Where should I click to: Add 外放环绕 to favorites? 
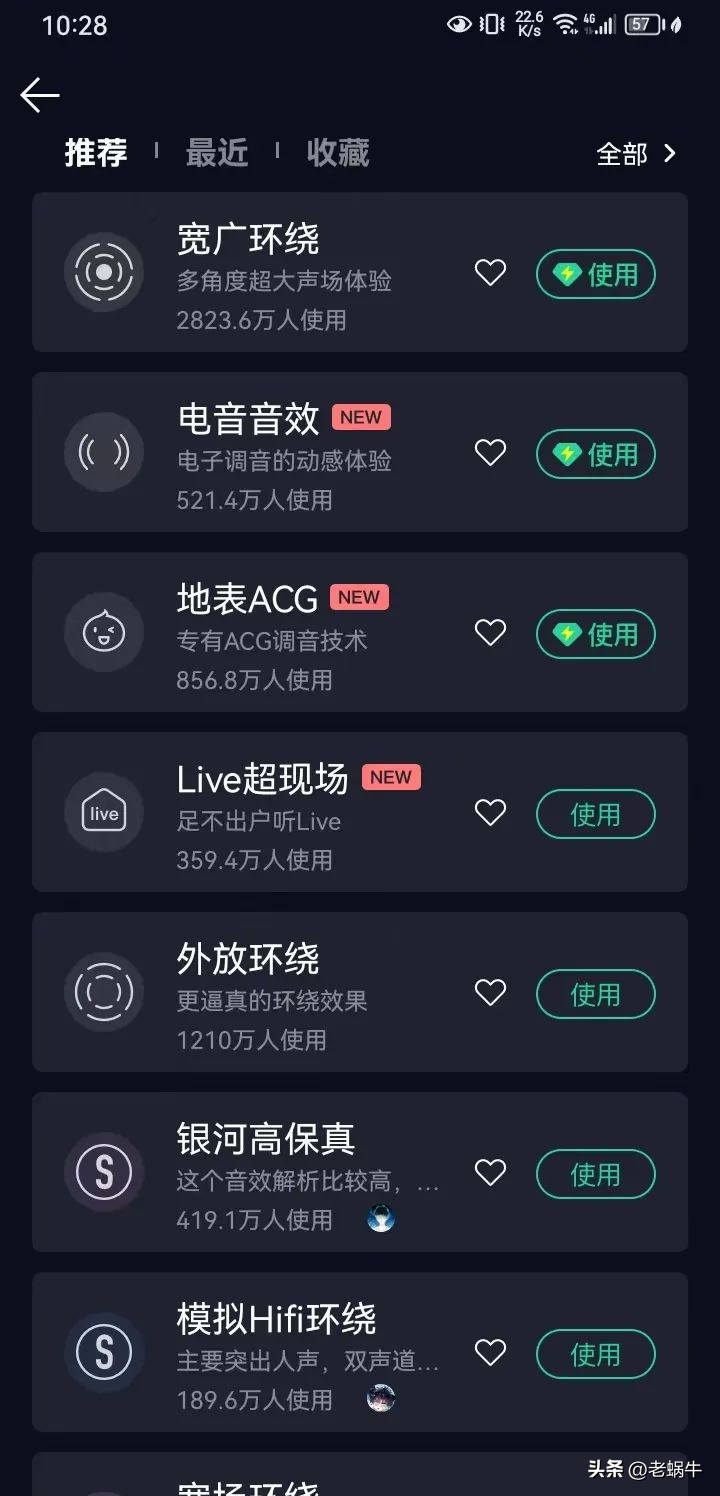point(490,993)
